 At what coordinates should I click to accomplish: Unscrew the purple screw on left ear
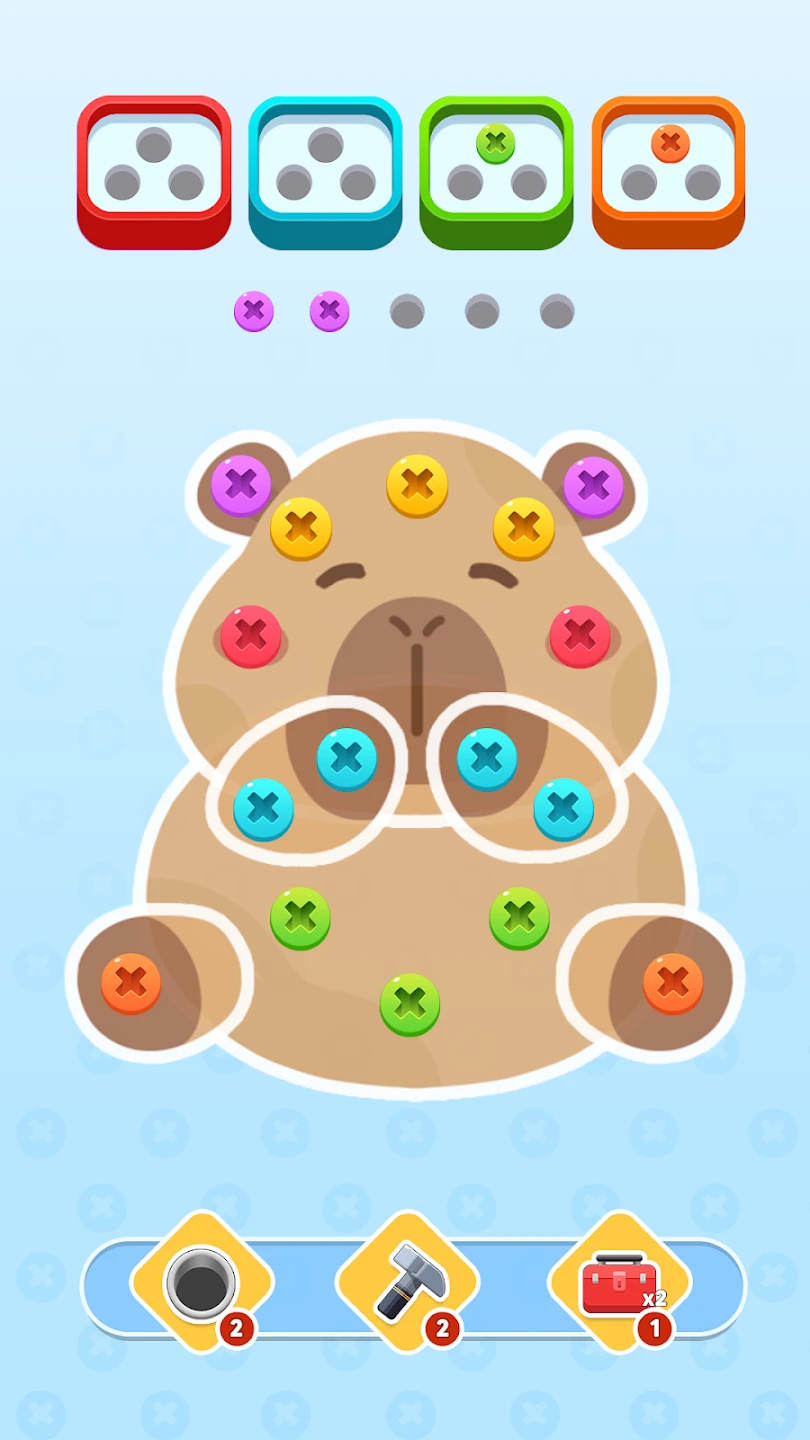click(x=241, y=485)
